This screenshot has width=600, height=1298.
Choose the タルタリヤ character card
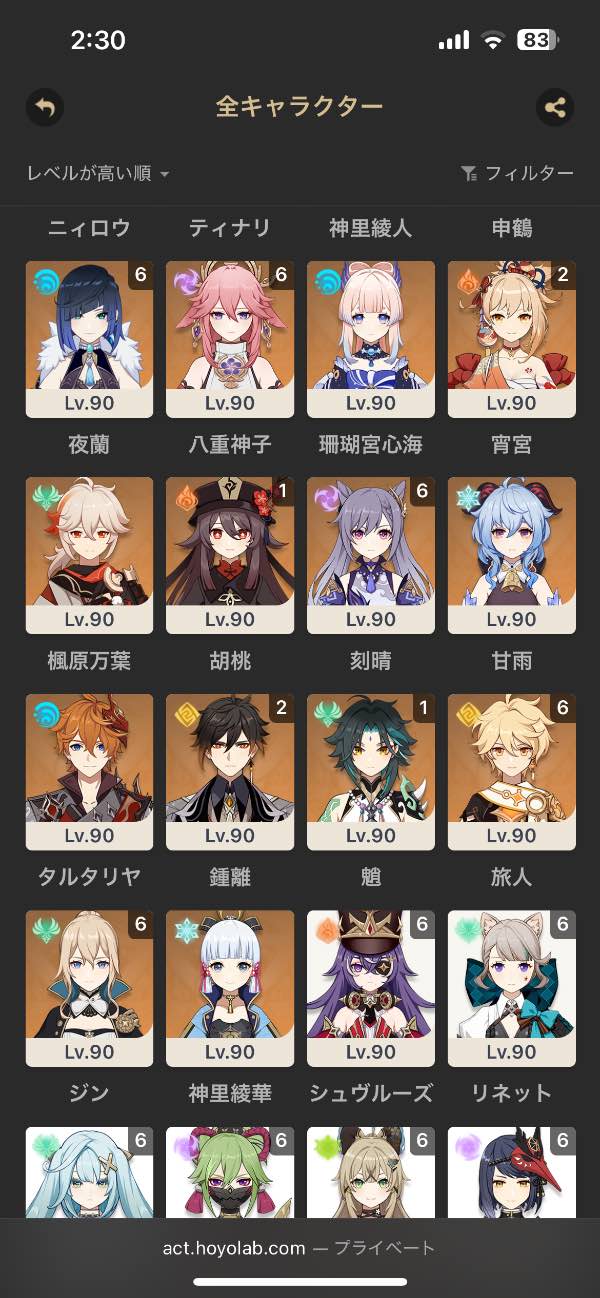point(89,772)
